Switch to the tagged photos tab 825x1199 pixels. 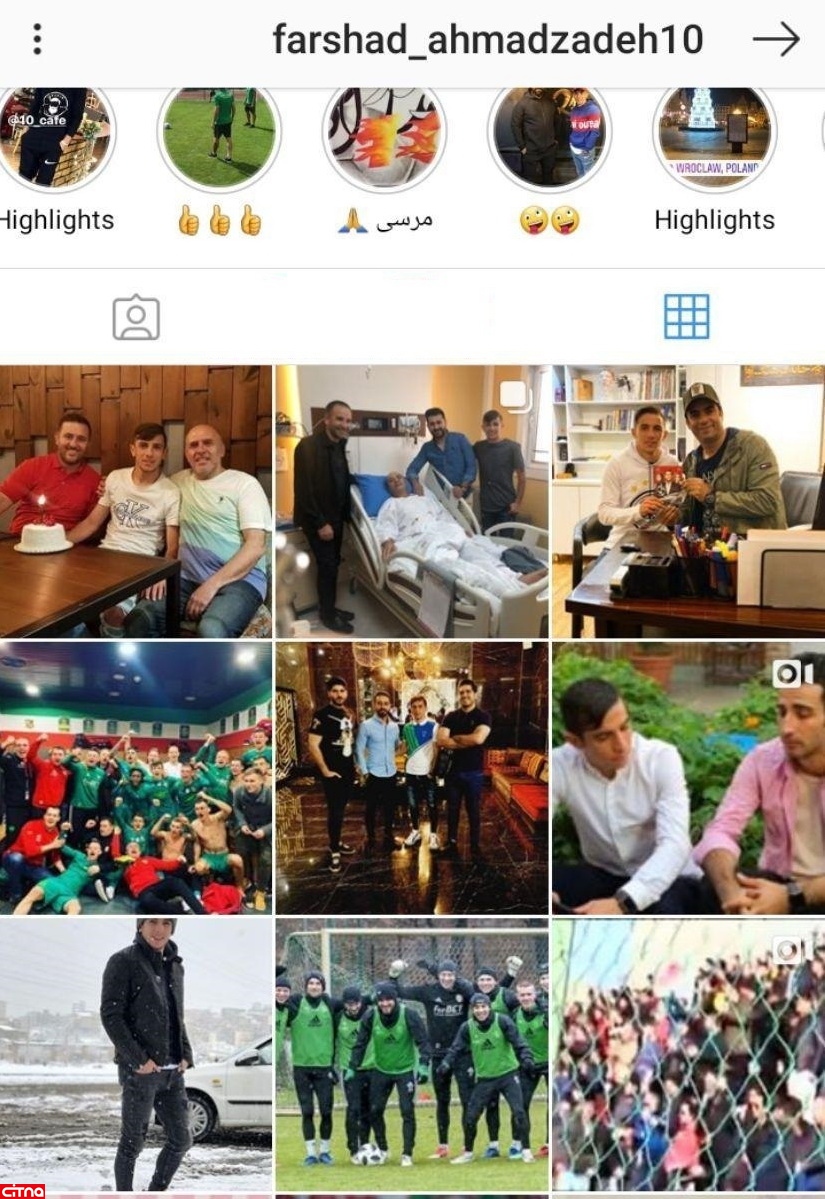pyautogui.click(x=136, y=317)
